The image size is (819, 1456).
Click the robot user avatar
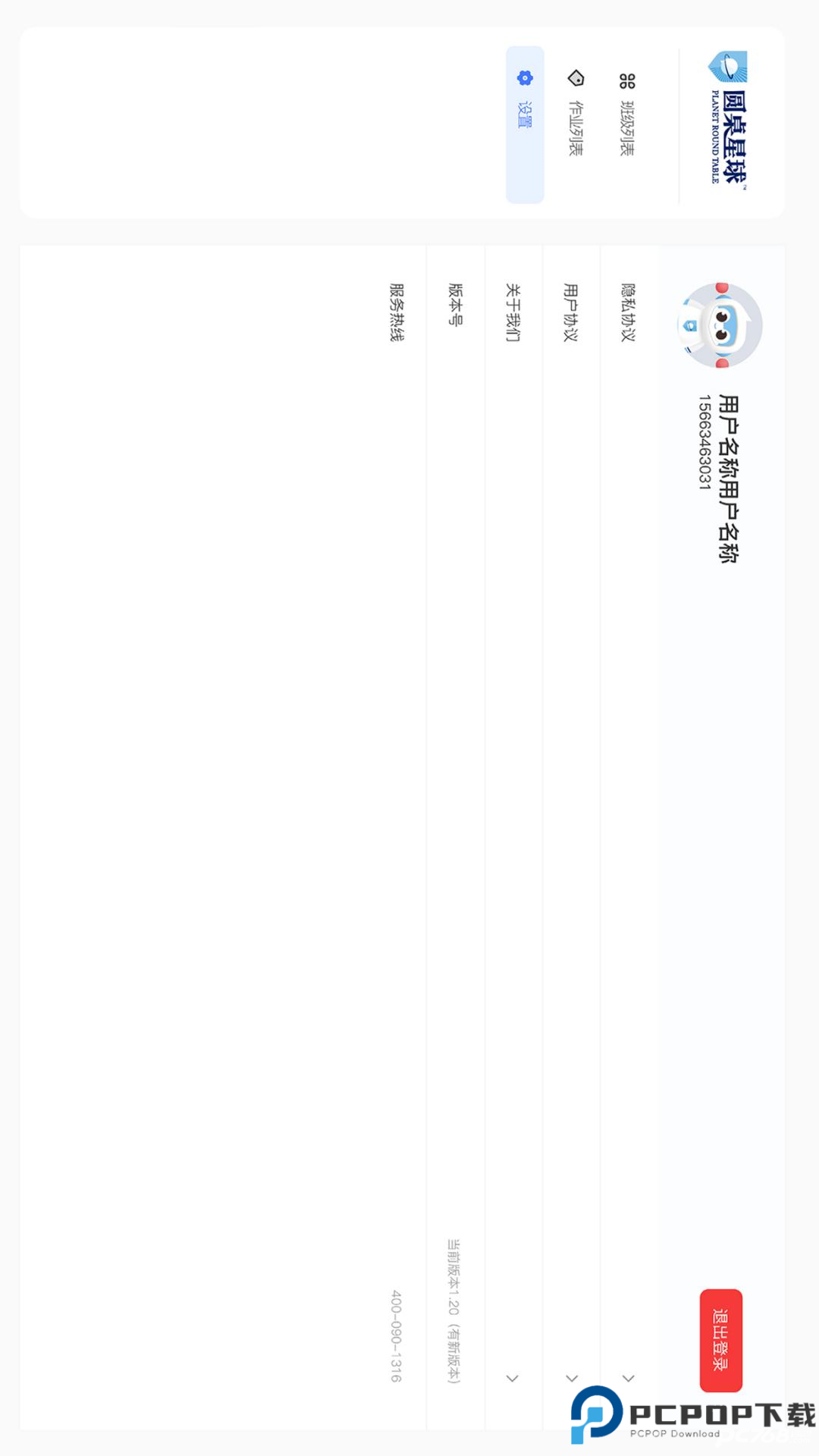(x=719, y=326)
